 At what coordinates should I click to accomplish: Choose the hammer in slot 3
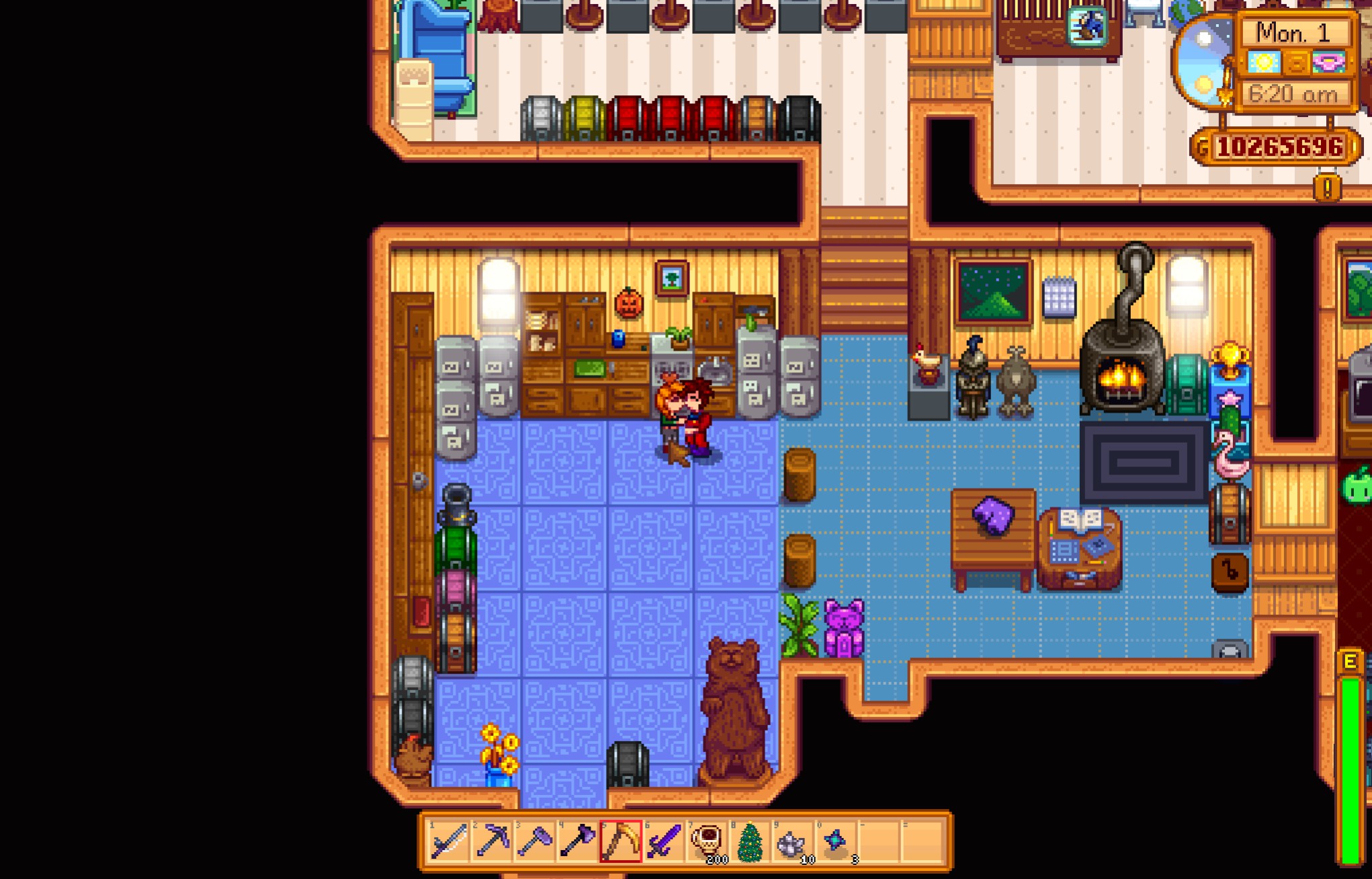point(535,841)
